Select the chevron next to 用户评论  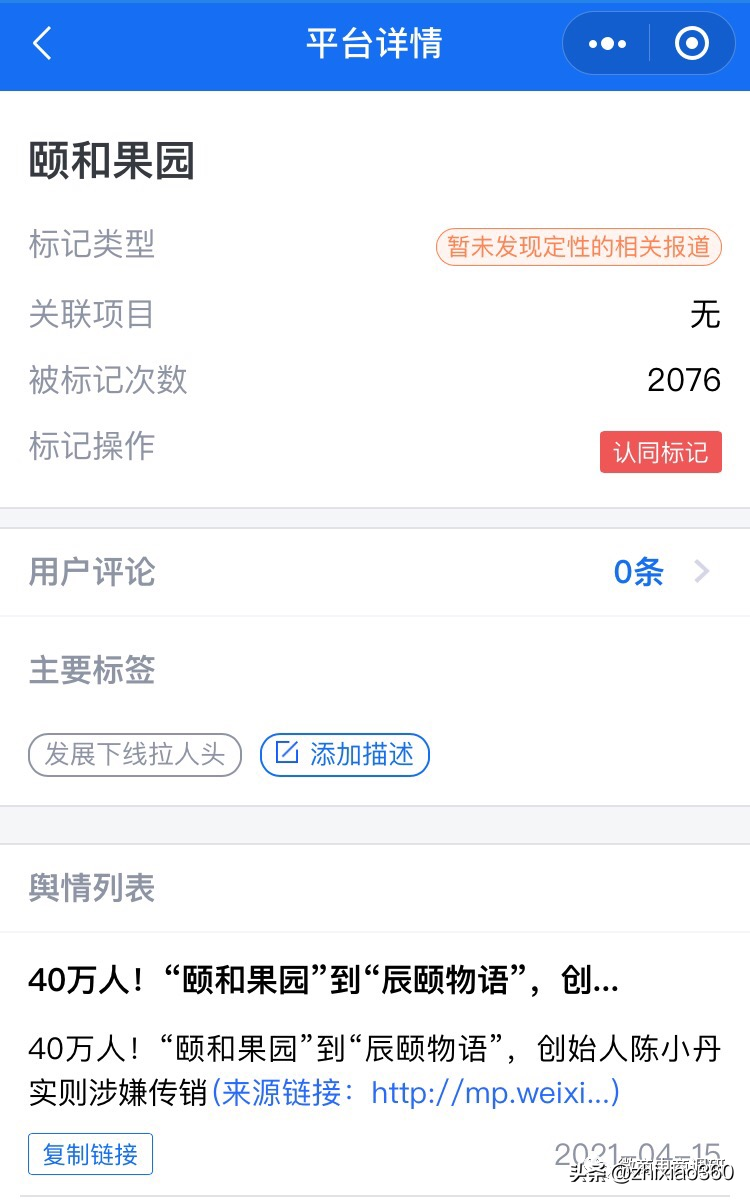(x=702, y=571)
